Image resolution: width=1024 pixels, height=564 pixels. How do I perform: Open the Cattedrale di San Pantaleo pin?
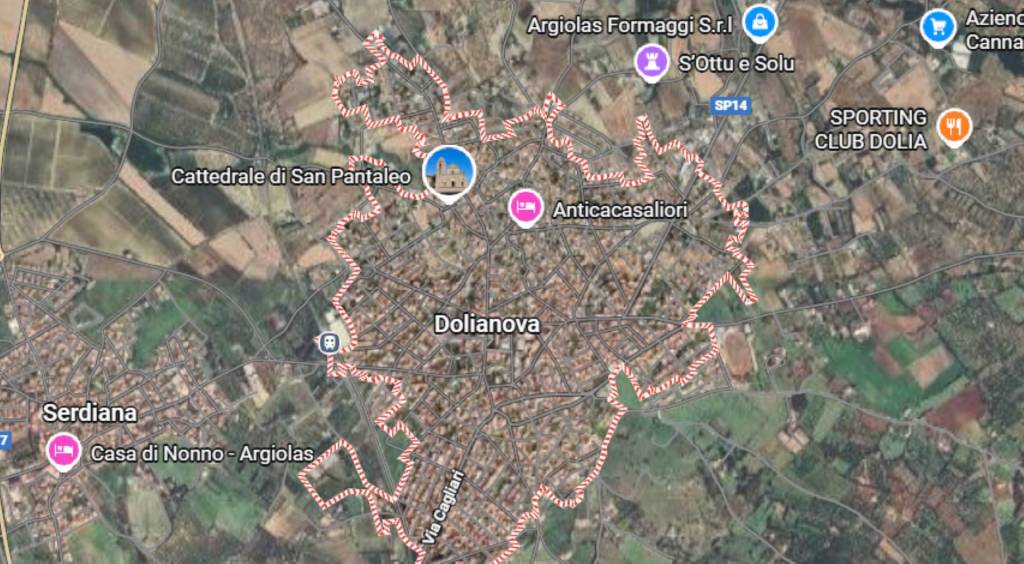click(449, 172)
